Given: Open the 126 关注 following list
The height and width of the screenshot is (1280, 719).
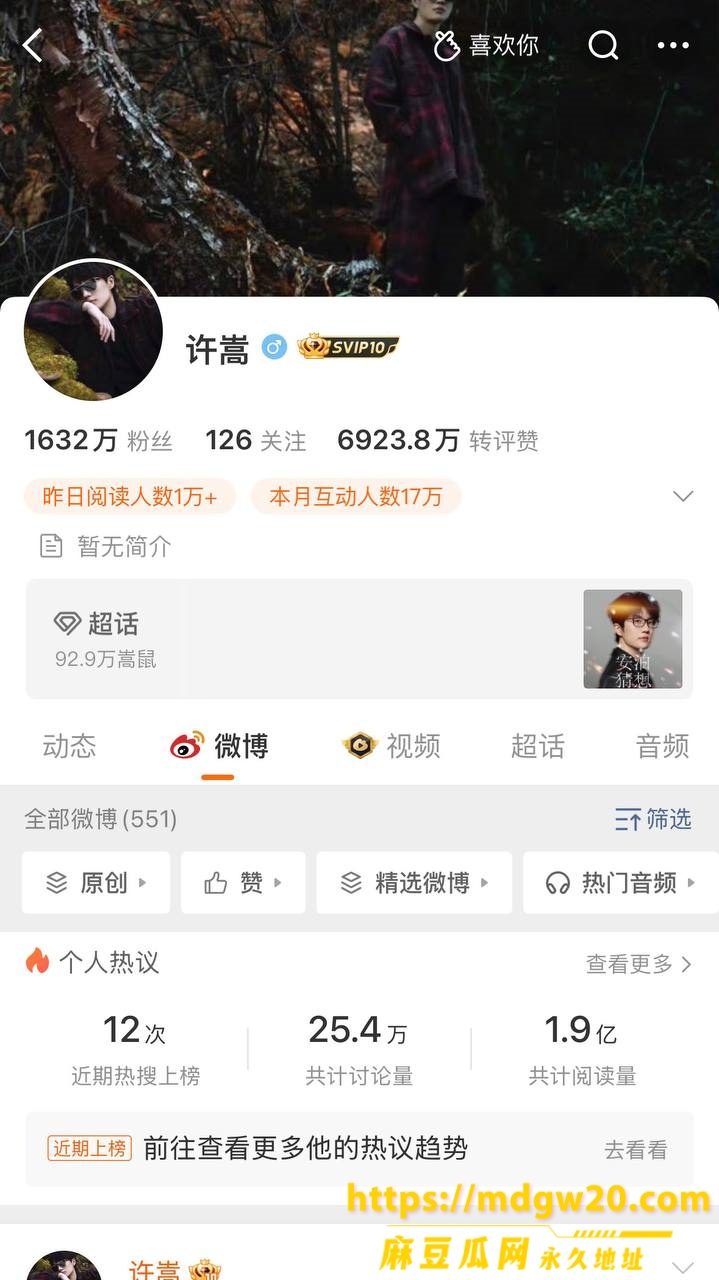Looking at the screenshot, I should (256, 440).
